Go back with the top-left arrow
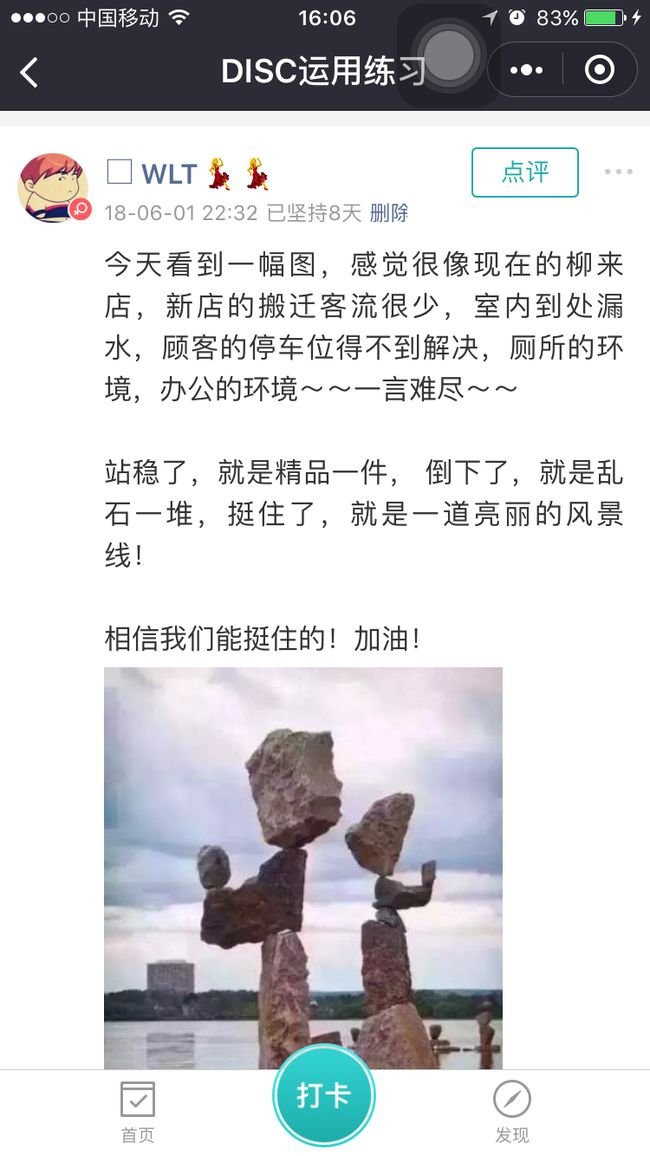650x1156 pixels. 29,72
